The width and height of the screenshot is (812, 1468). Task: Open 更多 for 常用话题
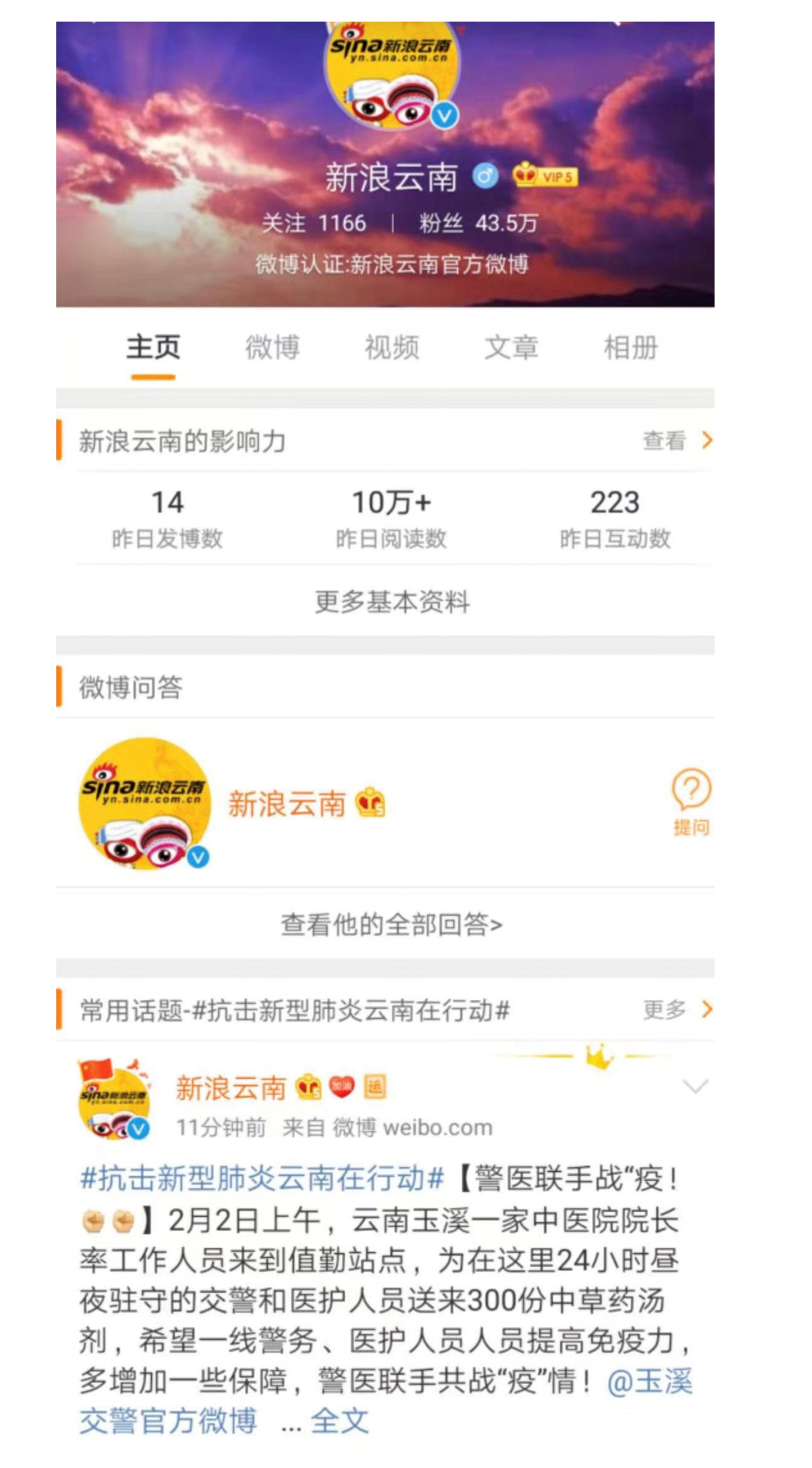[x=676, y=1009]
